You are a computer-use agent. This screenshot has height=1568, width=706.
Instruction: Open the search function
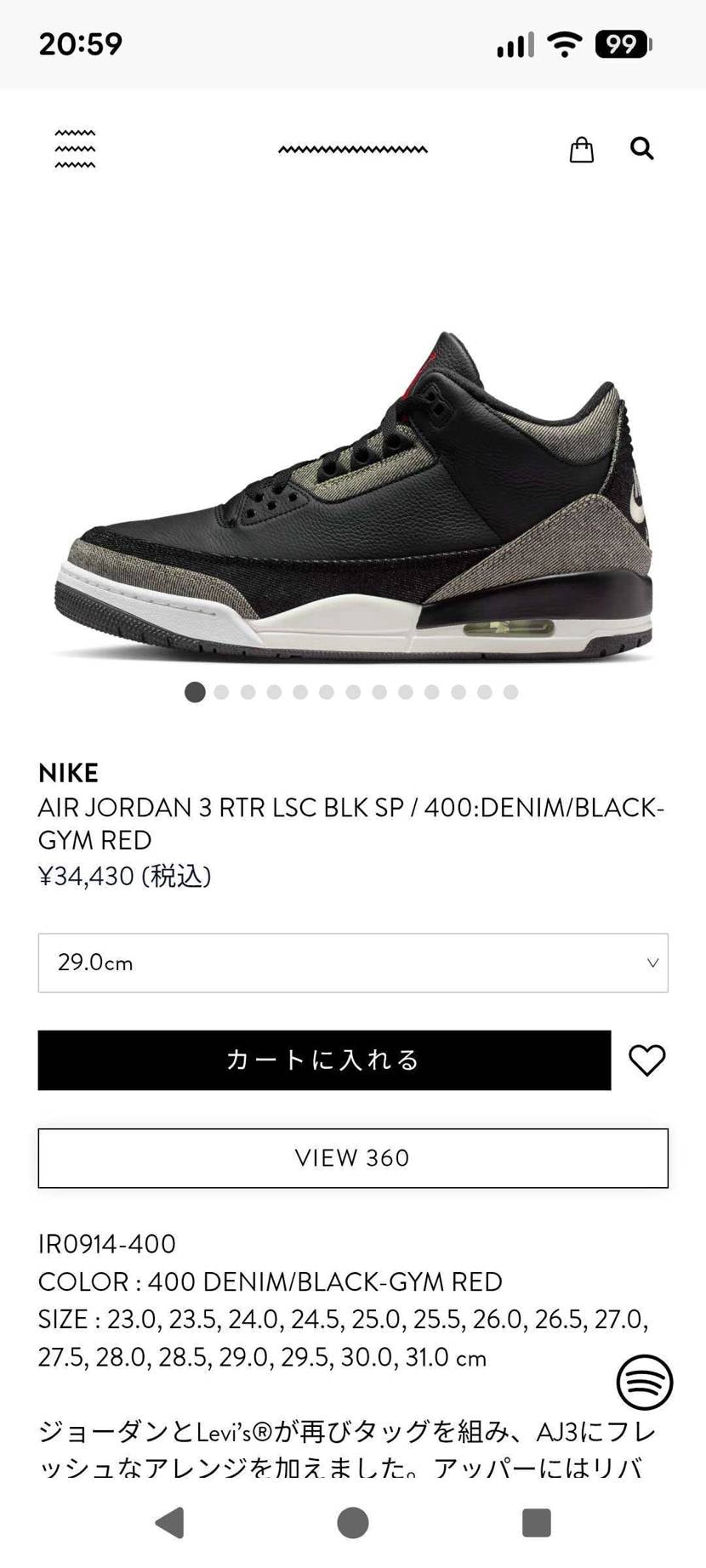641,149
